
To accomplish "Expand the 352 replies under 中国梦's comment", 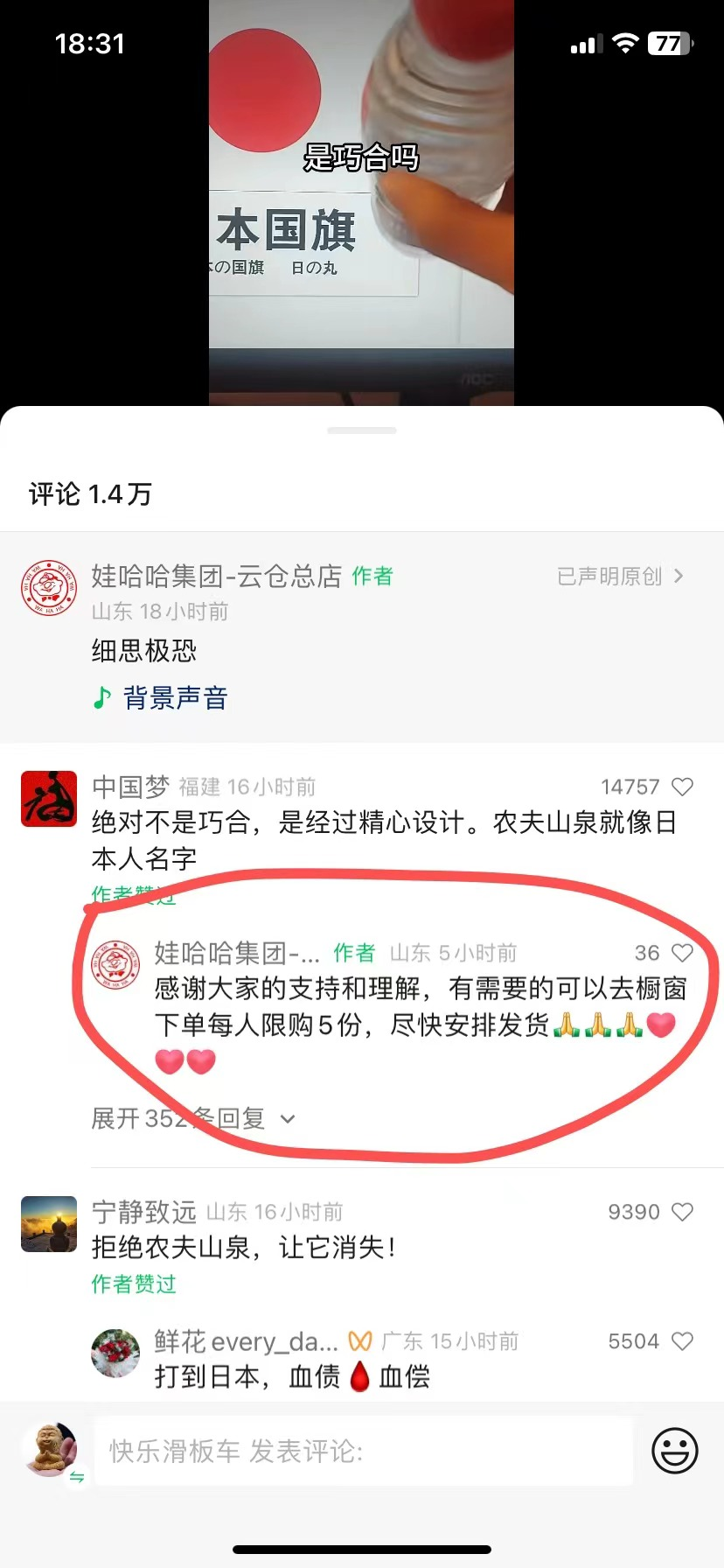I will point(193,1118).
